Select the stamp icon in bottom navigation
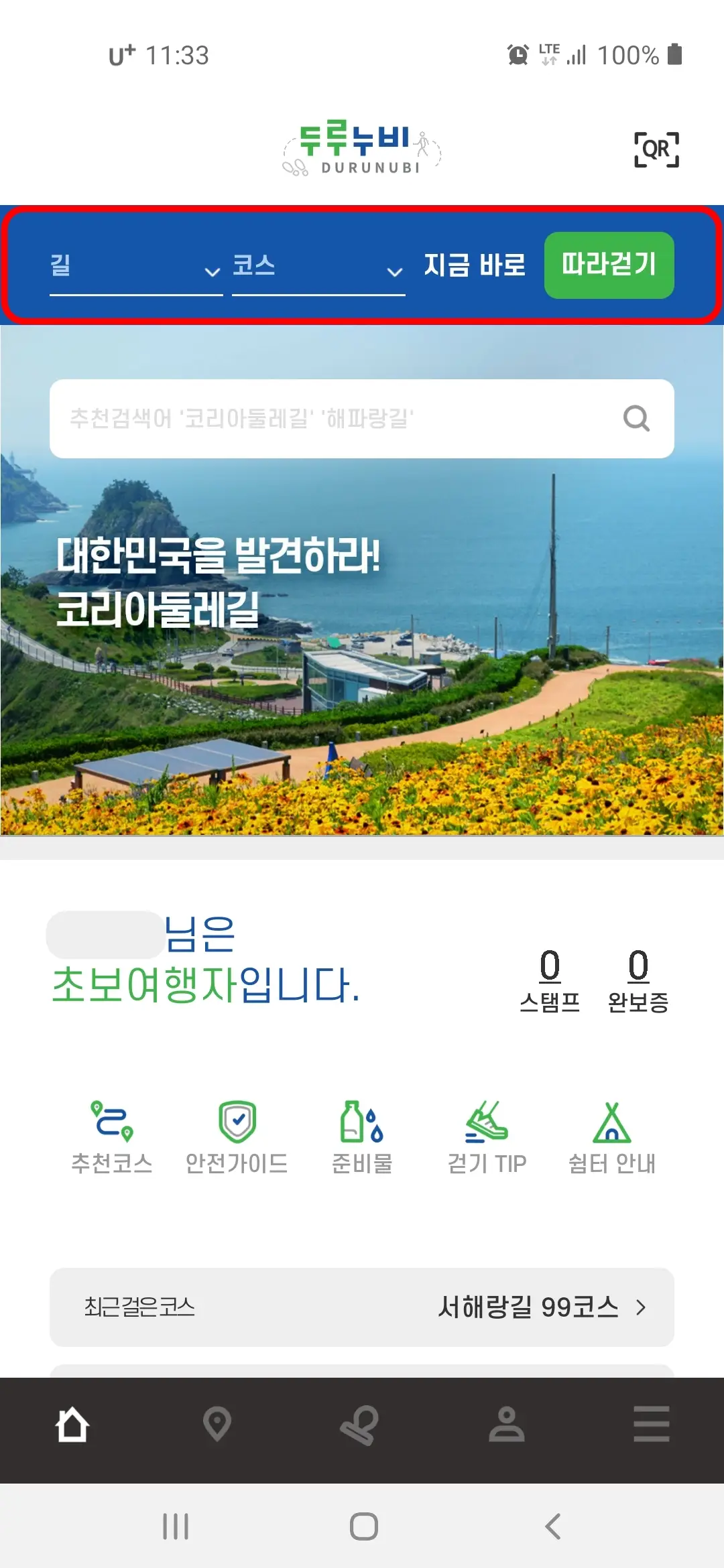The width and height of the screenshot is (724, 1568). tap(362, 1423)
